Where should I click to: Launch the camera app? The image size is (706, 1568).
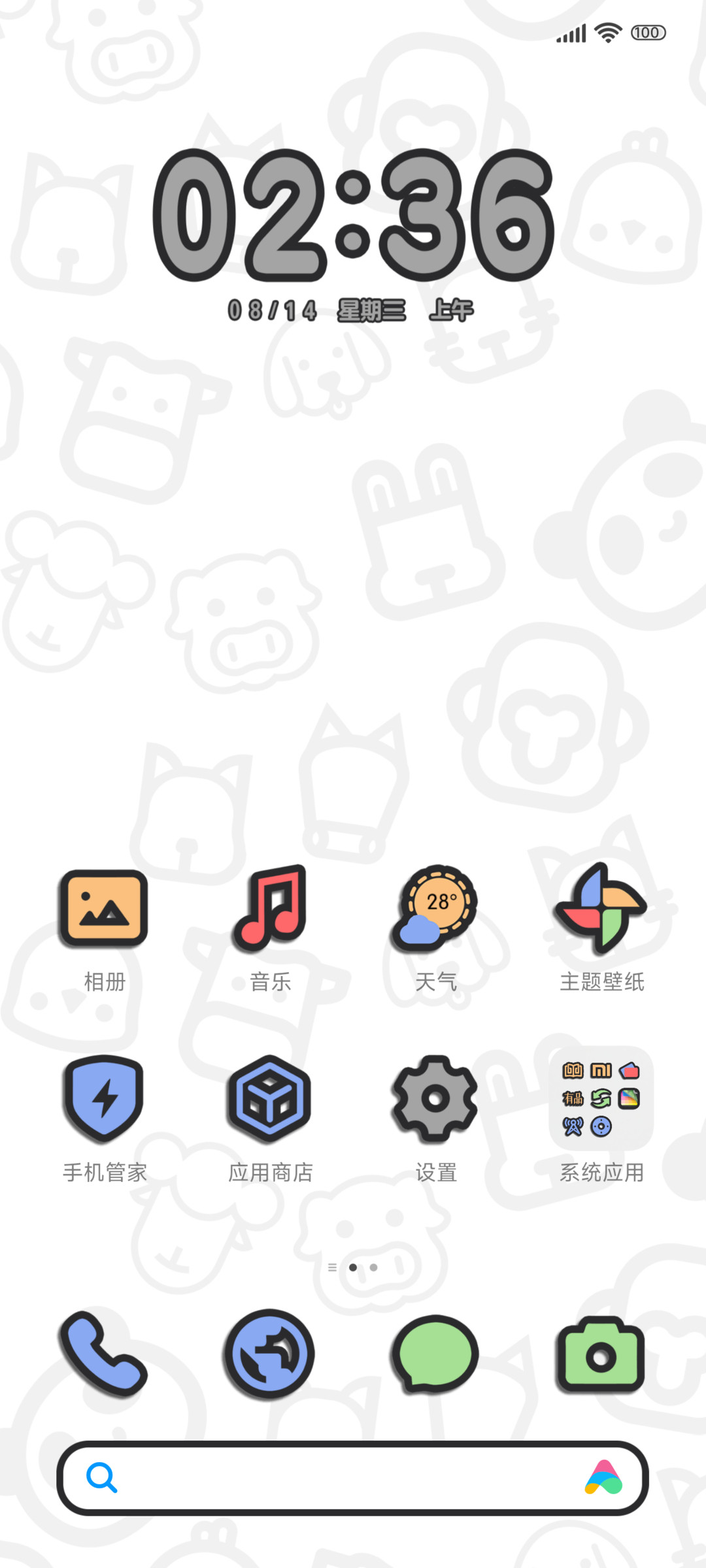pyautogui.click(x=601, y=1355)
